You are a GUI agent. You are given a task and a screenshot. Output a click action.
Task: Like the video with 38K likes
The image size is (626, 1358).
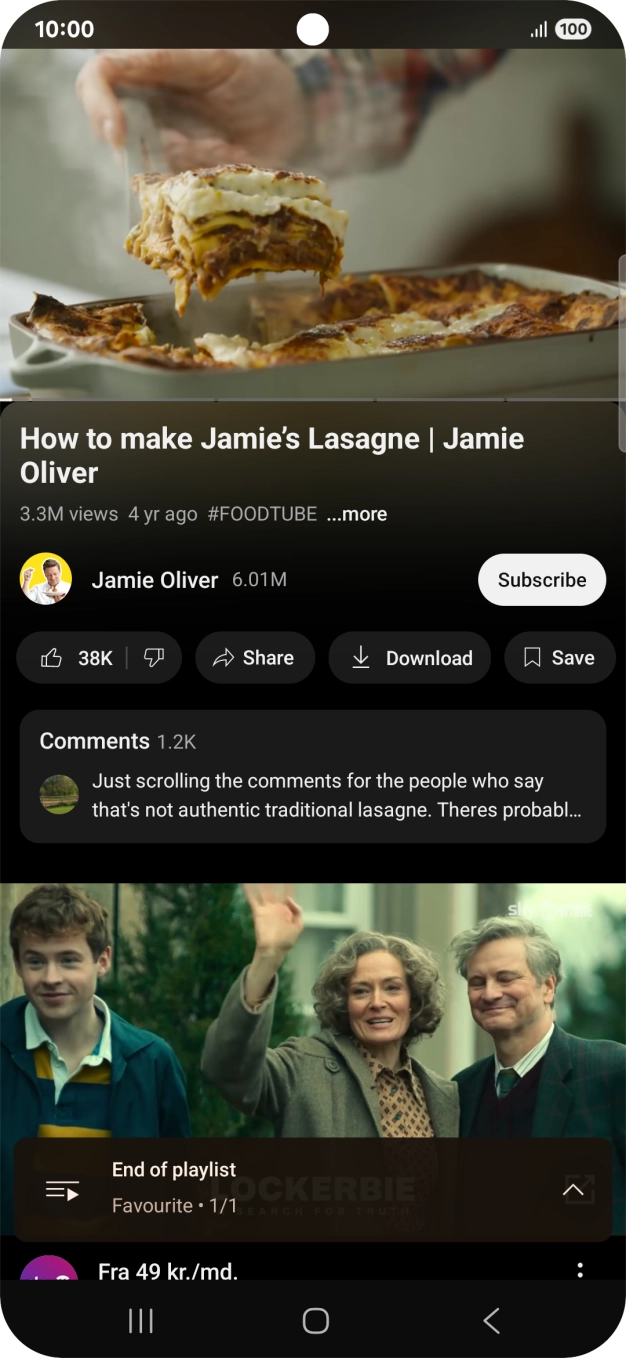click(76, 658)
